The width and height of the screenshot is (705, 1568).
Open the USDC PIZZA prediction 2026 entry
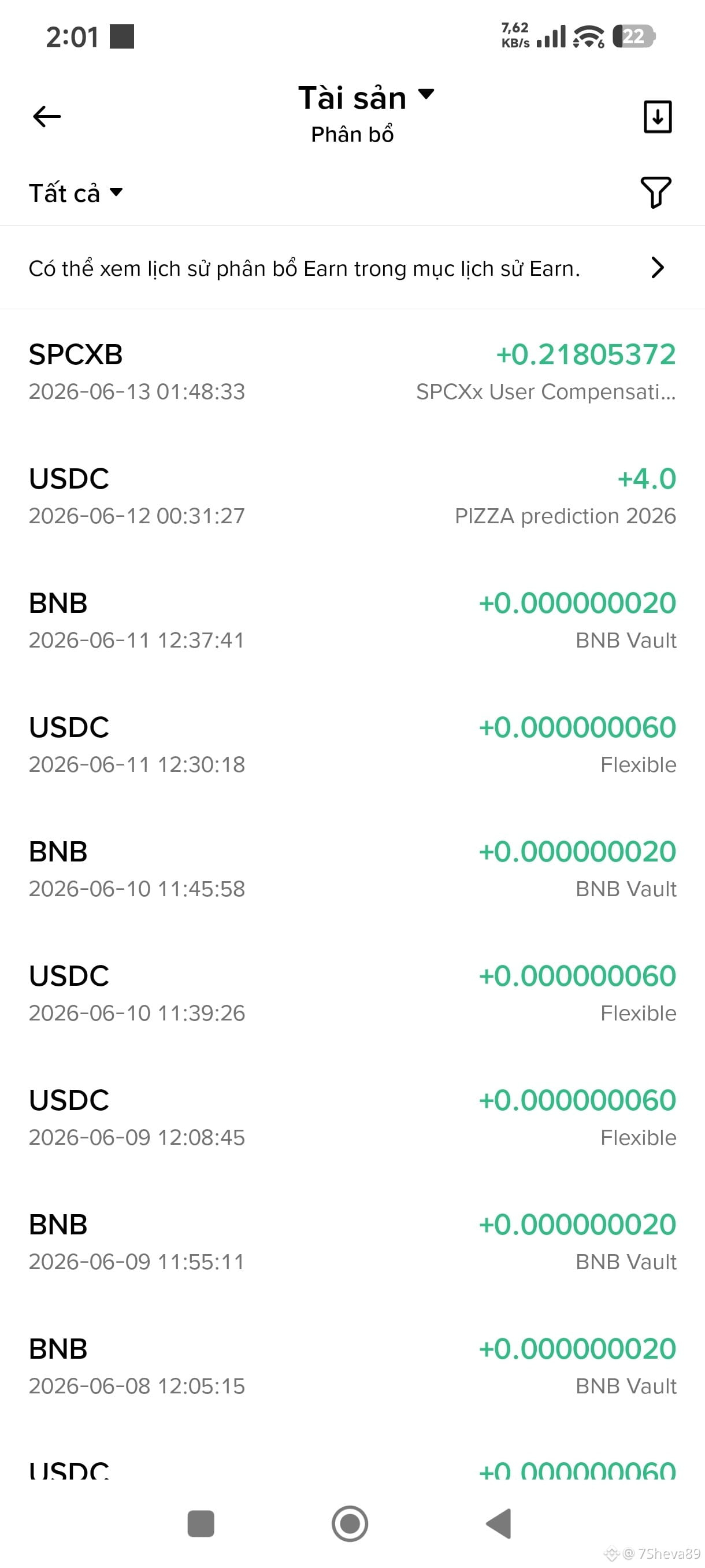tap(352, 495)
